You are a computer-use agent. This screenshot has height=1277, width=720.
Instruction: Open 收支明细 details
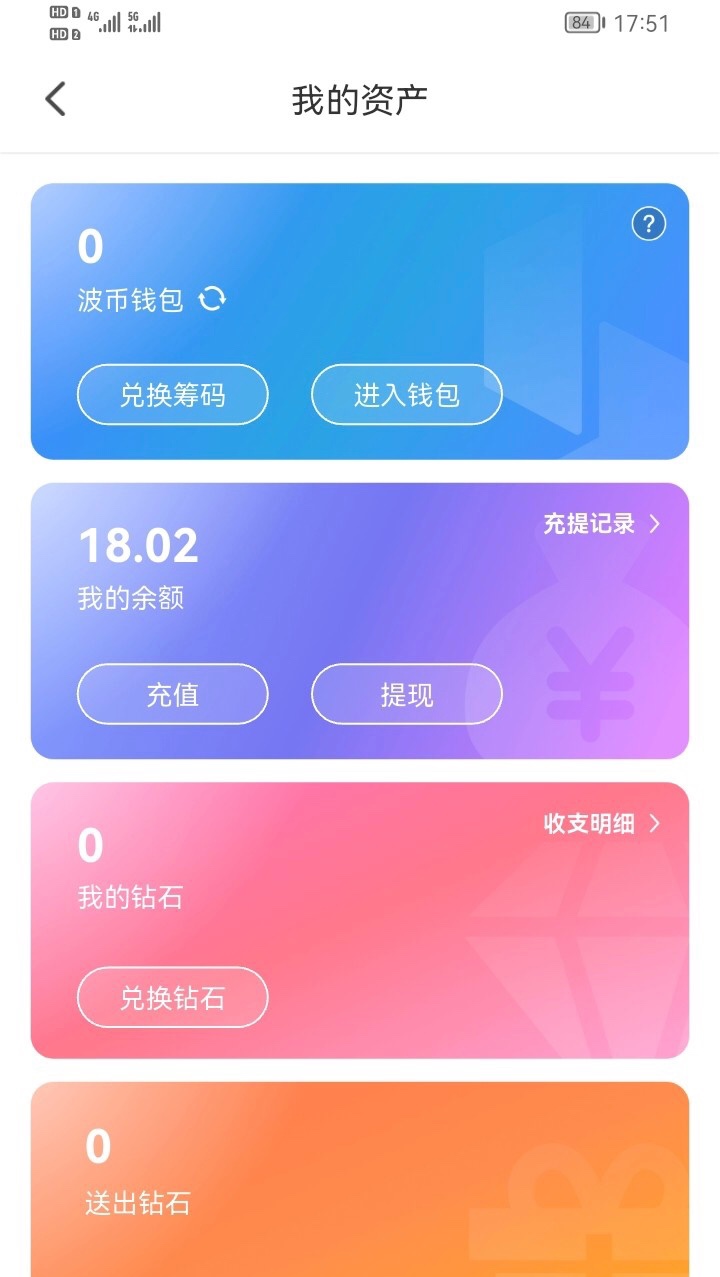coord(601,823)
